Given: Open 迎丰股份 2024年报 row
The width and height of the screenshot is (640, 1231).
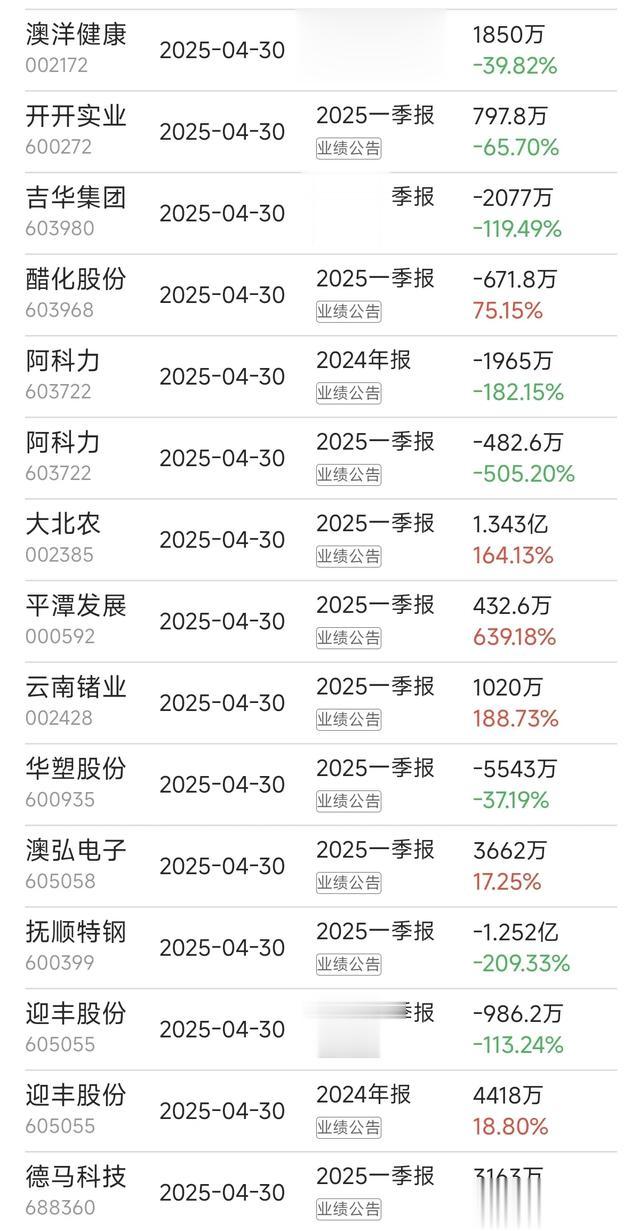Looking at the screenshot, I should (x=320, y=1111).
